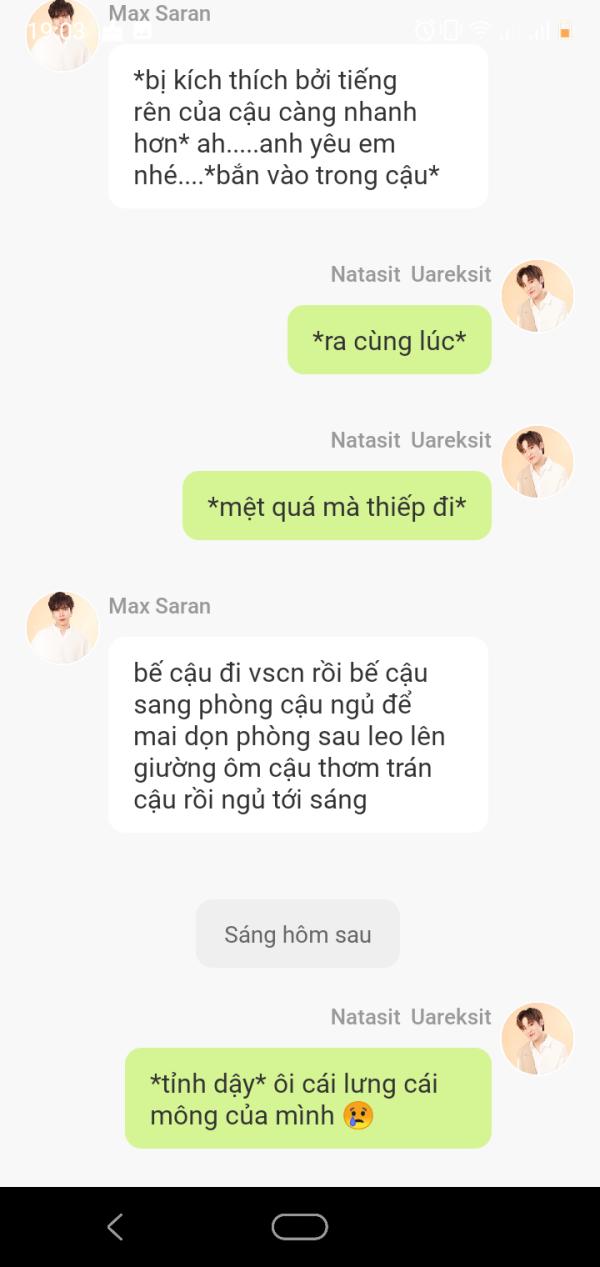Open Max Saran's avatar beside the long message
Image resolution: width=600 pixels, height=1267 pixels.
(62, 627)
